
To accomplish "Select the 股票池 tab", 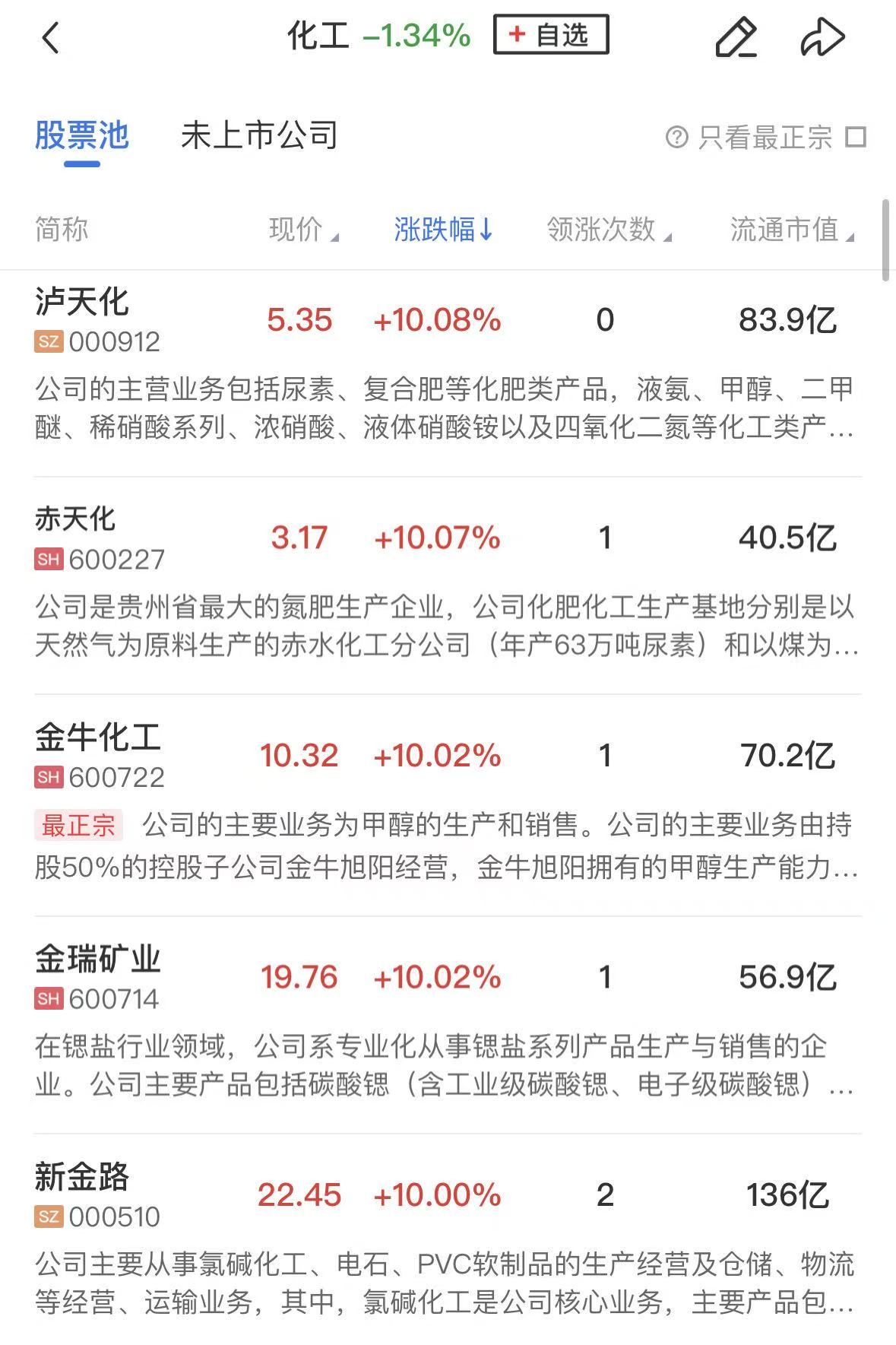I will tap(82, 136).
